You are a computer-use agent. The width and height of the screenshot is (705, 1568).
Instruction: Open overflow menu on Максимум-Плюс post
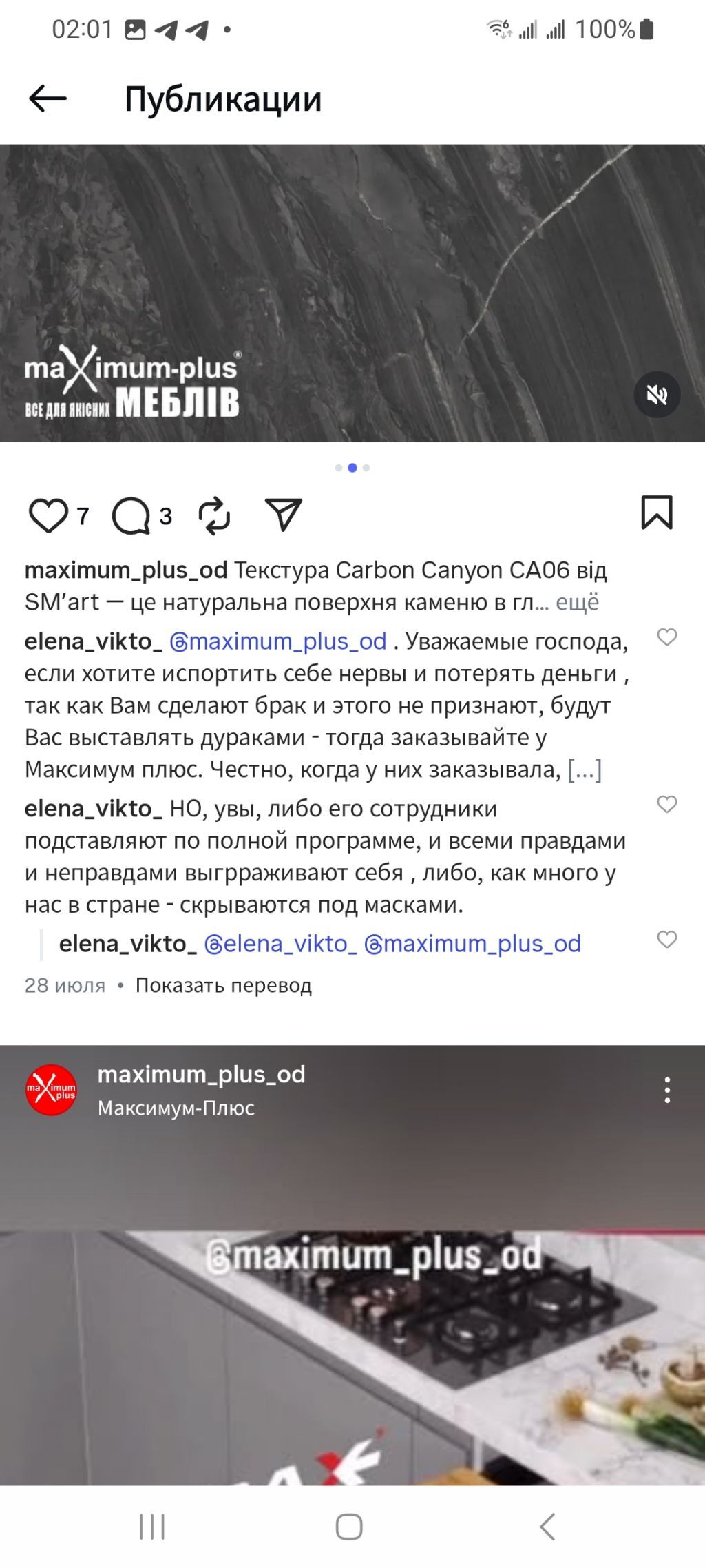(666, 1090)
